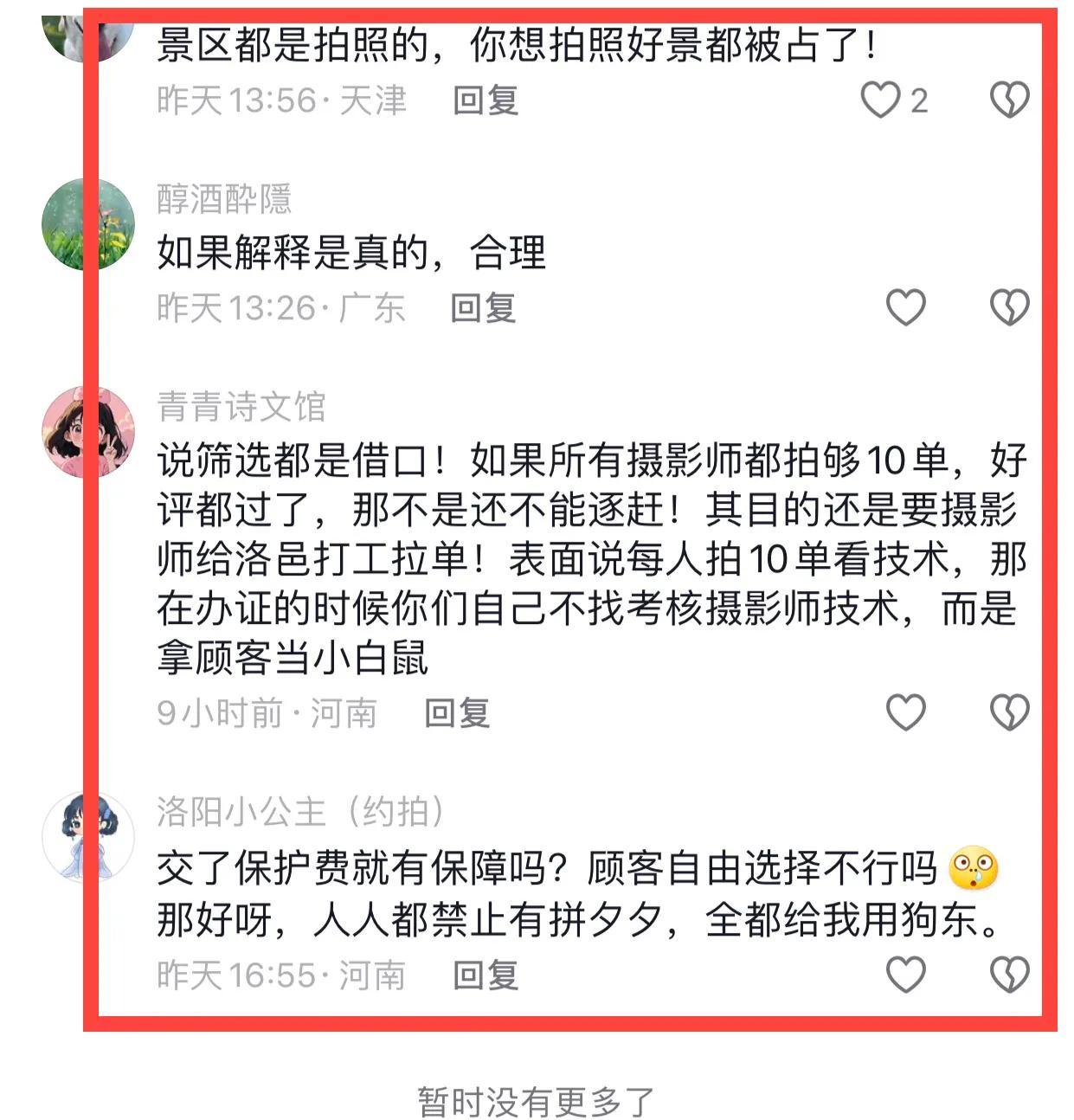Reply to the comment from 天津
The width and height of the screenshot is (1074, 1120).
tap(486, 100)
